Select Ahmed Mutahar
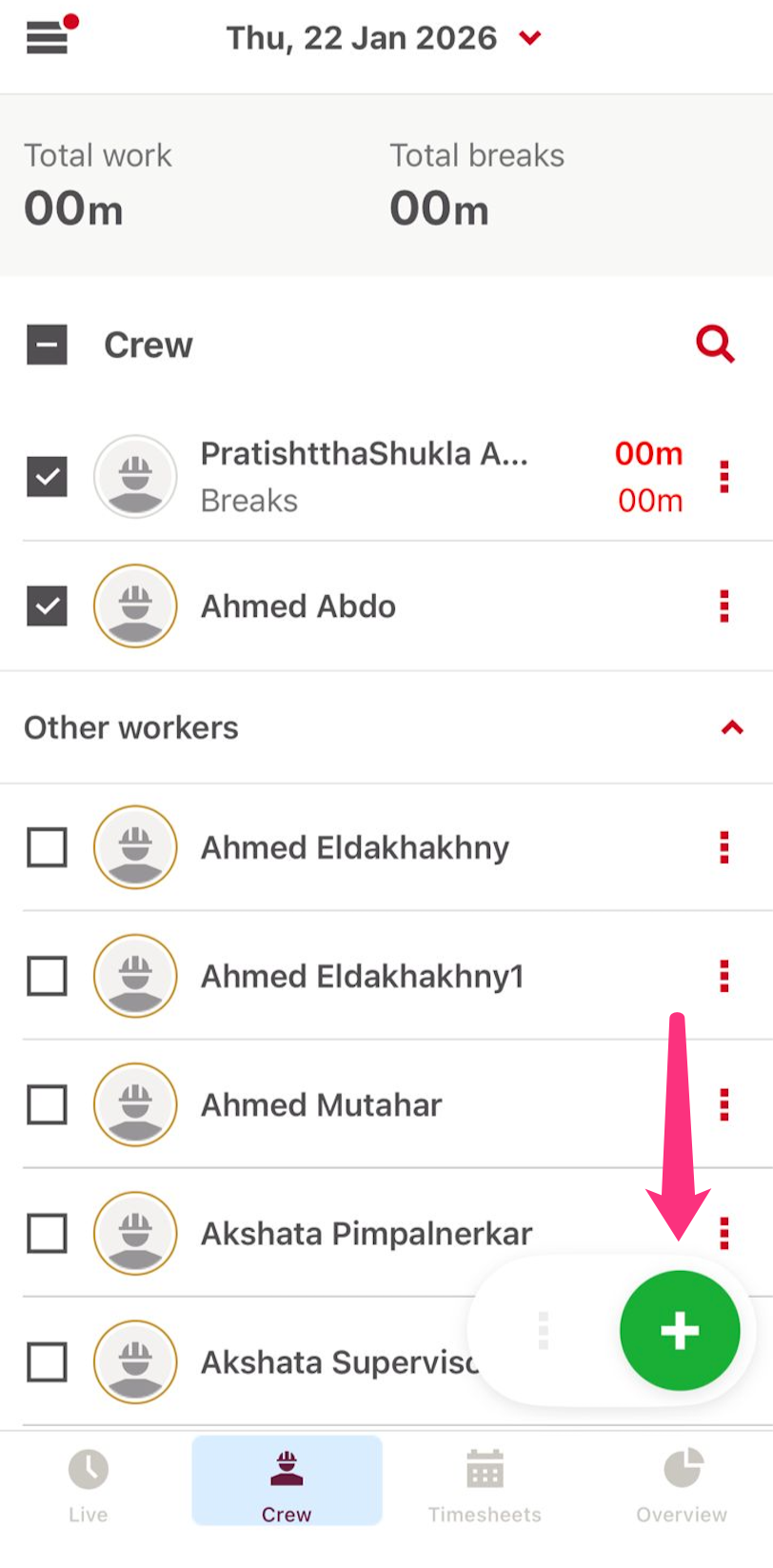This screenshot has height=1568, width=773. (47, 1105)
